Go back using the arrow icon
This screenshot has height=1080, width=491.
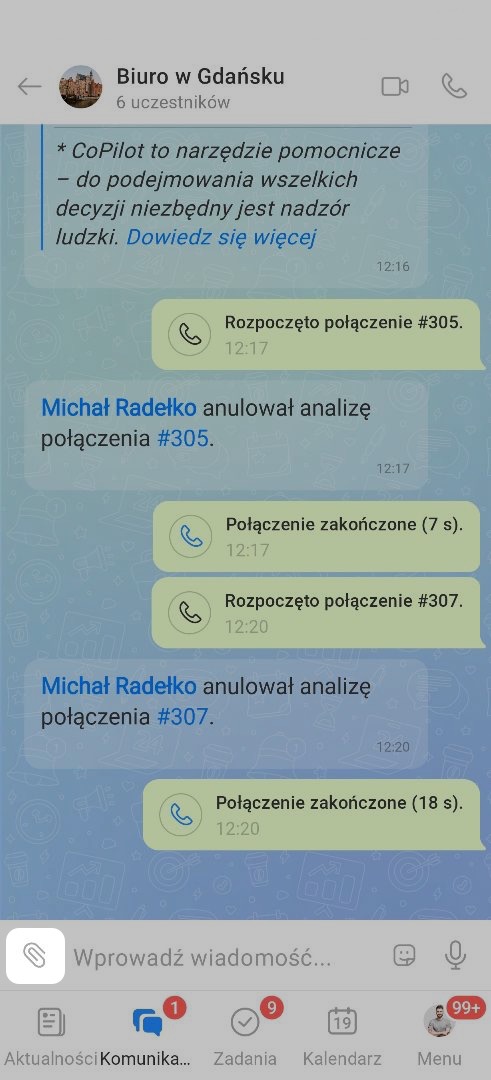(x=29, y=87)
